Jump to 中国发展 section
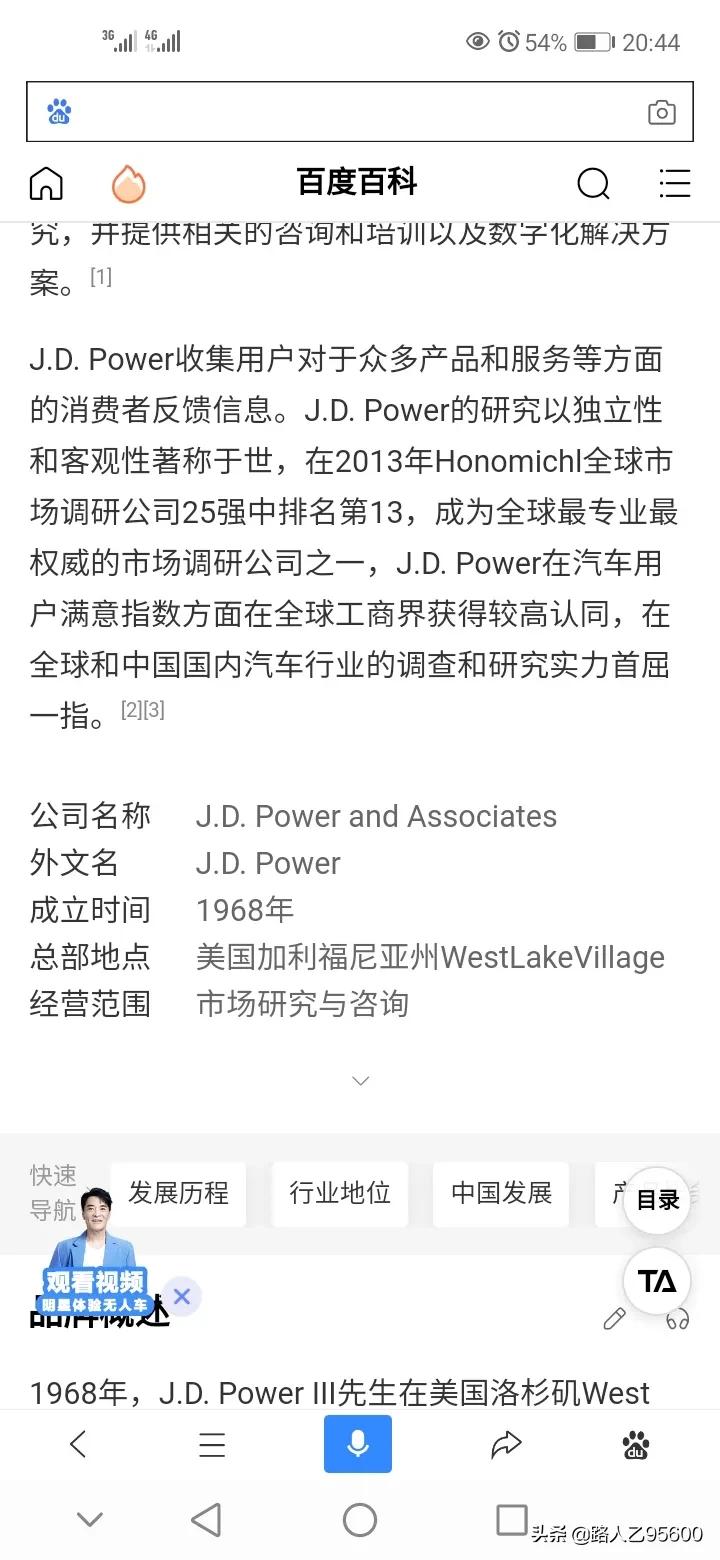This screenshot has width=720, height=1560. coord(501,1193)
